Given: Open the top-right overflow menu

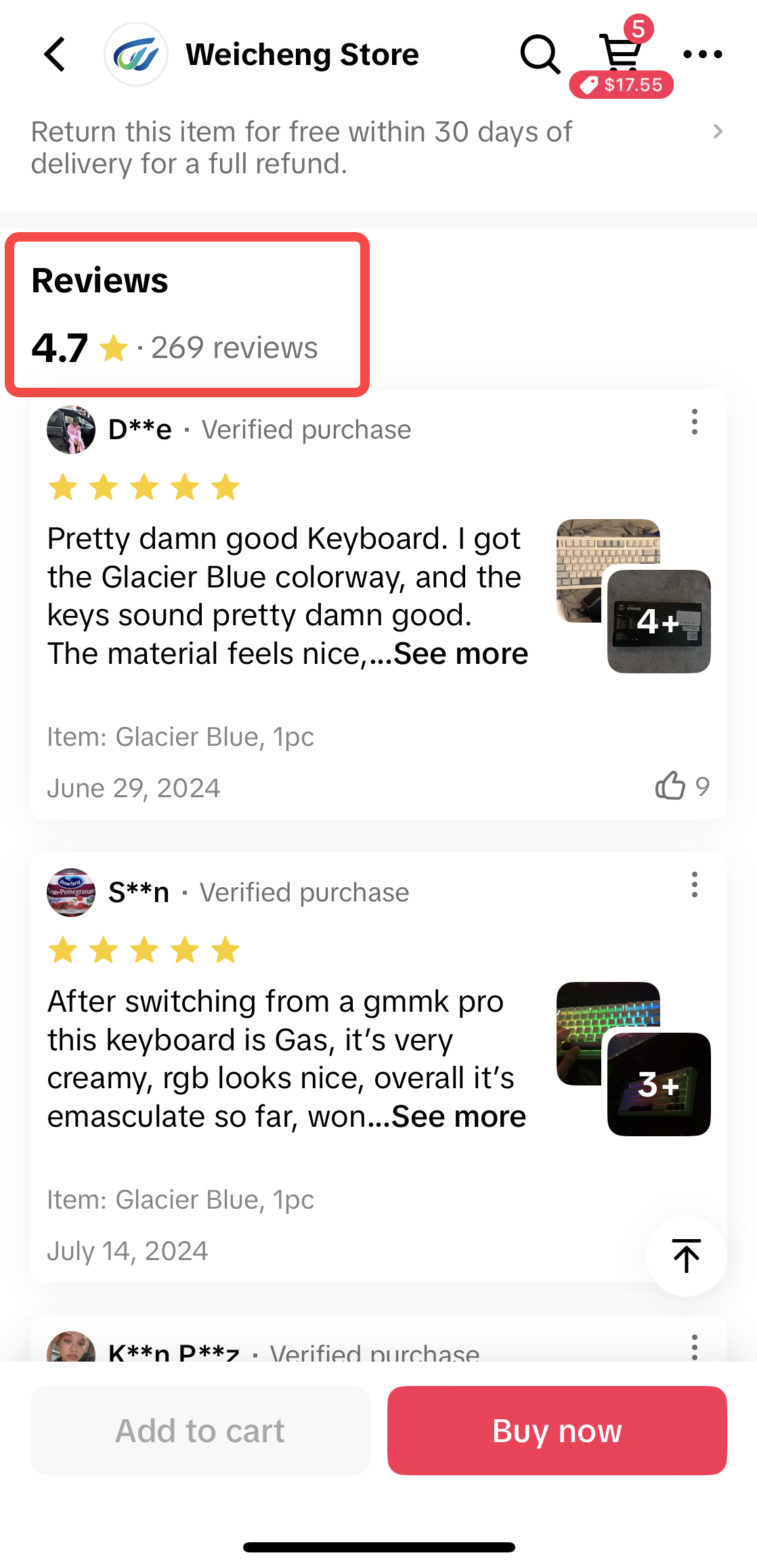Looking at the screenshot, I should (x=702, y=54).
